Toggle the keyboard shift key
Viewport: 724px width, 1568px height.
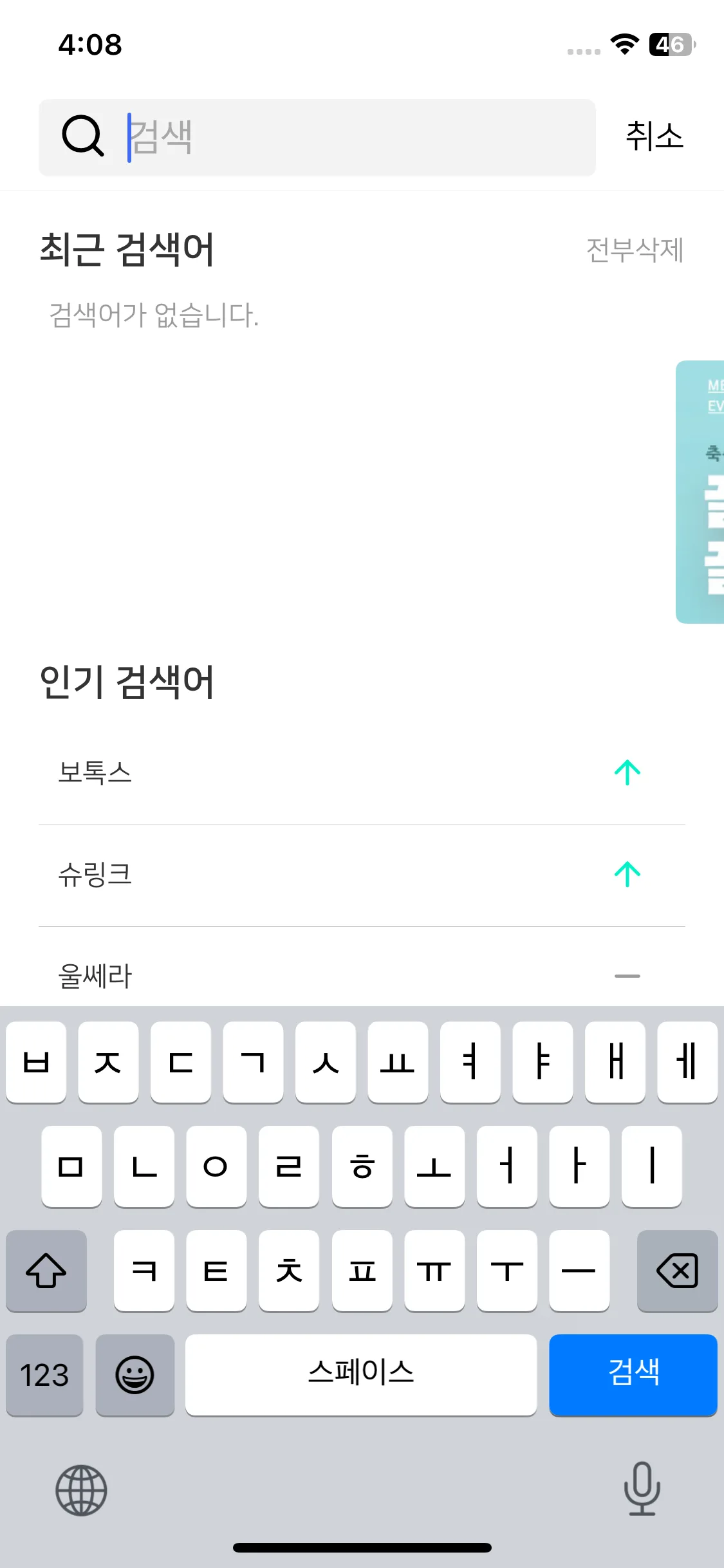(x=46, y=1271)
